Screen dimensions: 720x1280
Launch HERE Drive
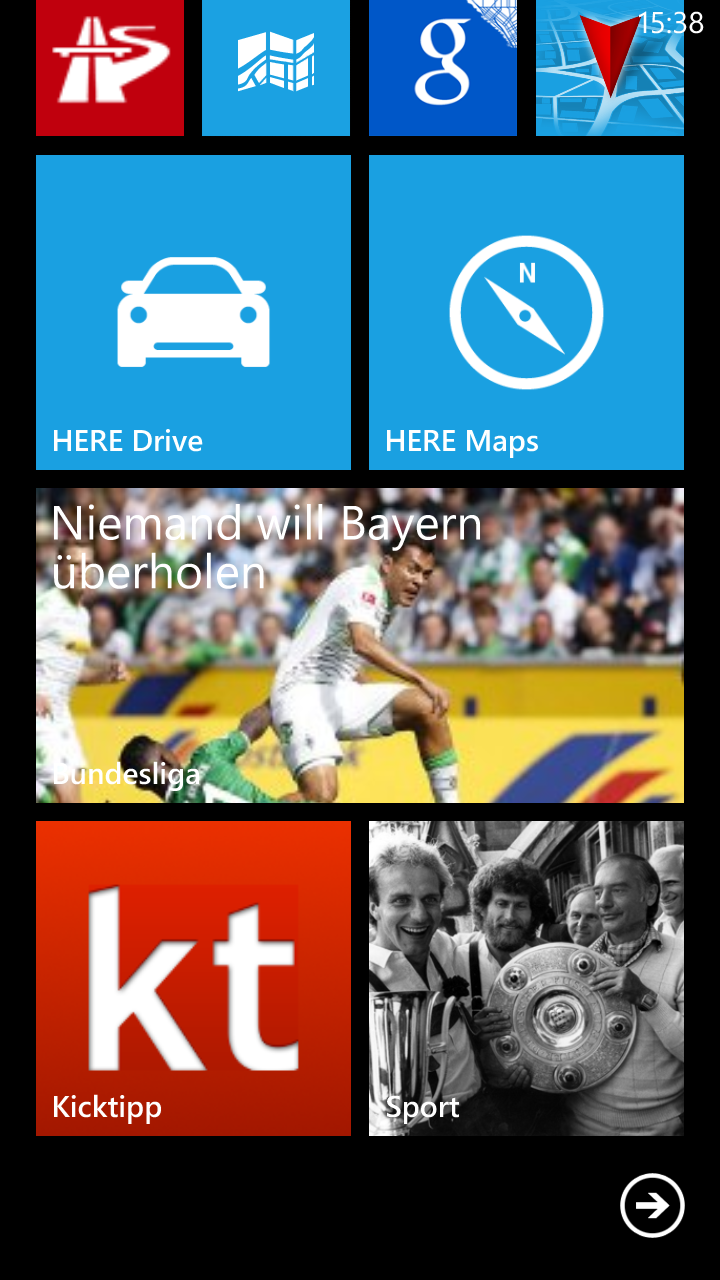(x=193, y=312)
